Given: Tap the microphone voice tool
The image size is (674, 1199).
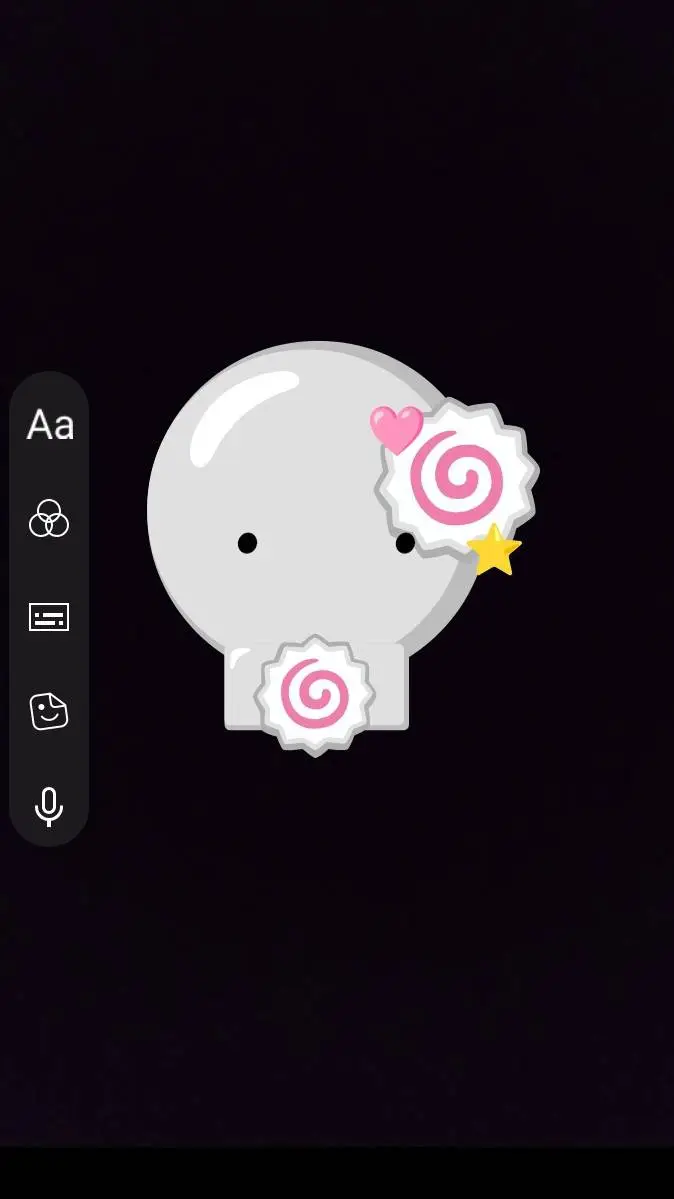Looking at the screenshot, I should point(49,806).
